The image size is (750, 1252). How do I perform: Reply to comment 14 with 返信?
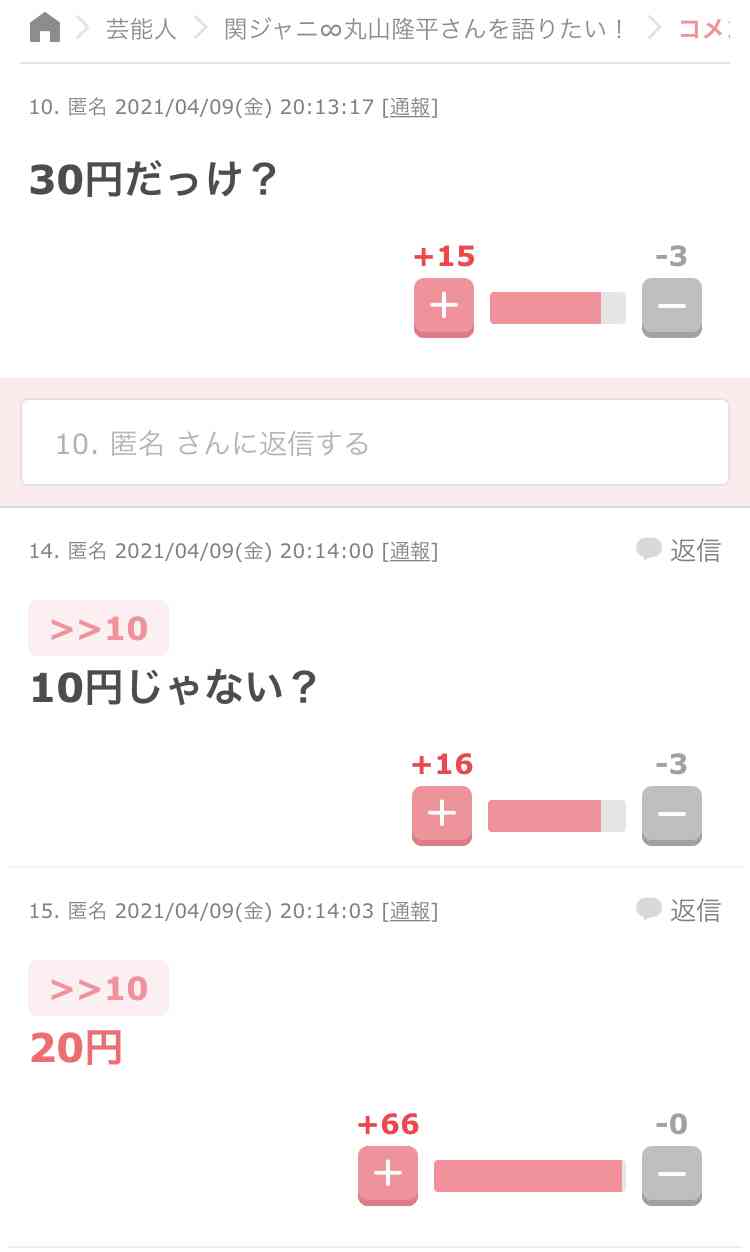tap(678, 550)
